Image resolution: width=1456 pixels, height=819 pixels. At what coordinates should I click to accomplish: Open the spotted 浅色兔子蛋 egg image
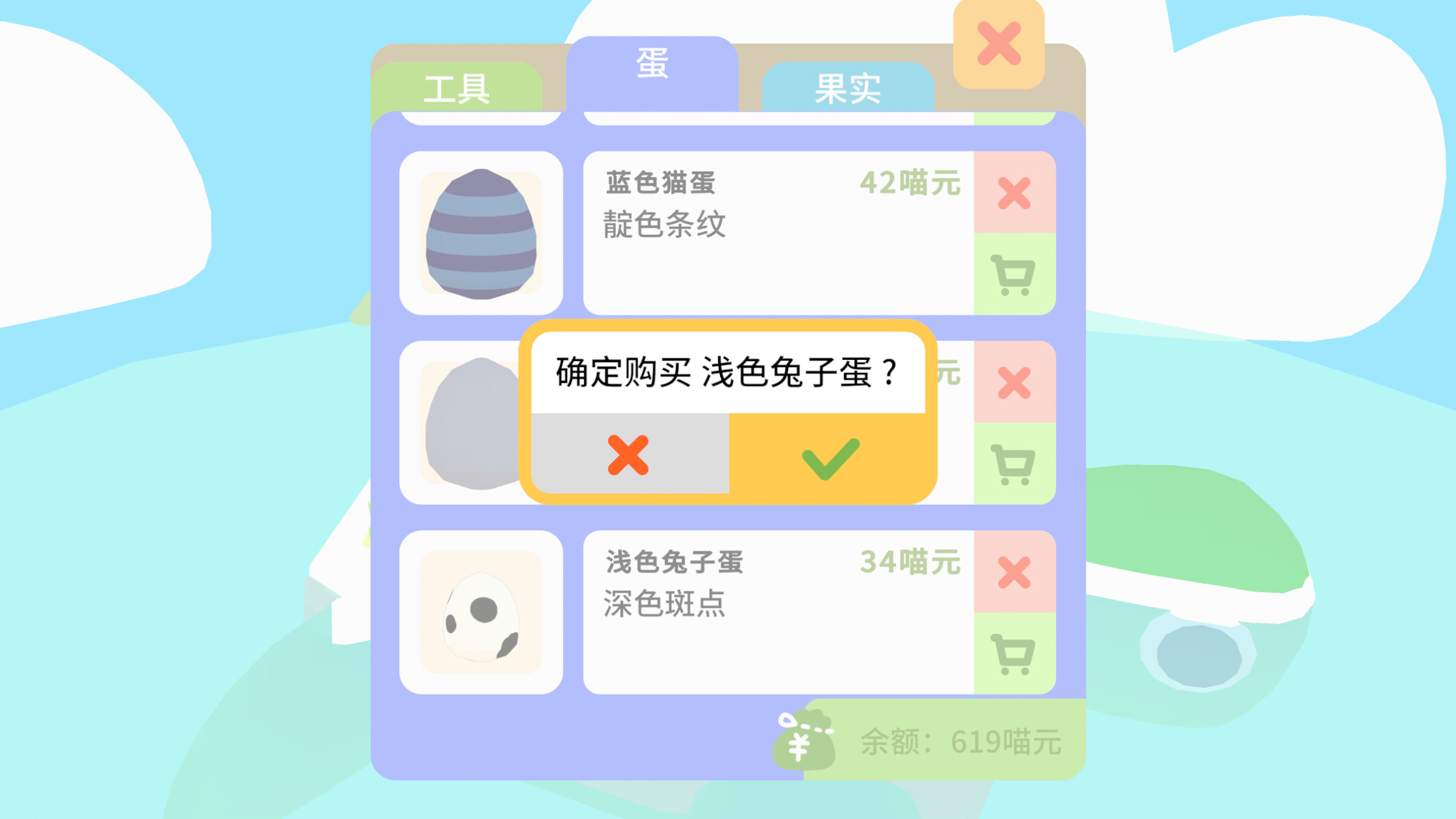pos(481,612)
